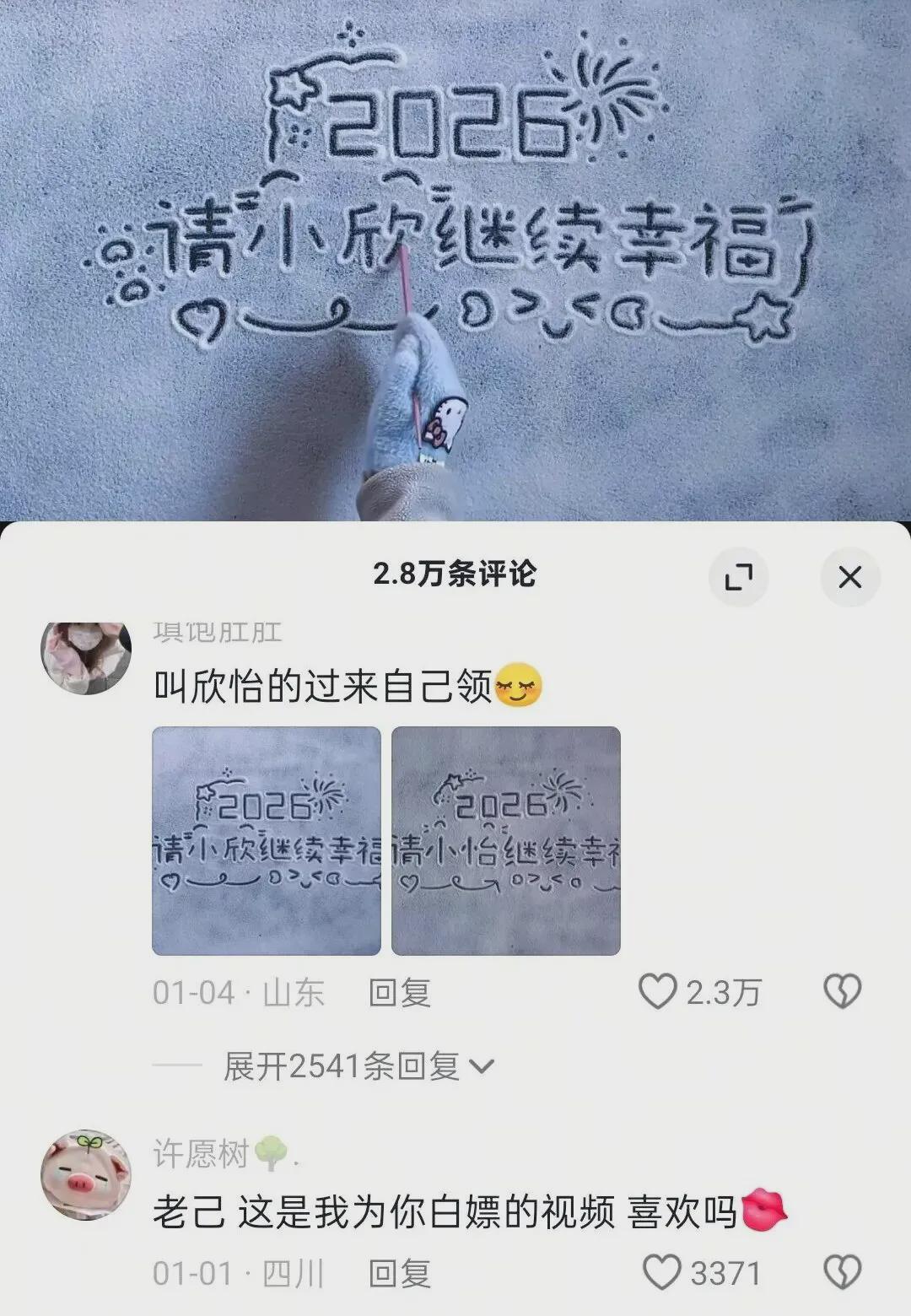This screenshot has width=911, height=1316.
Task: Expand comments panel to full screen
Action: [738, 577]
